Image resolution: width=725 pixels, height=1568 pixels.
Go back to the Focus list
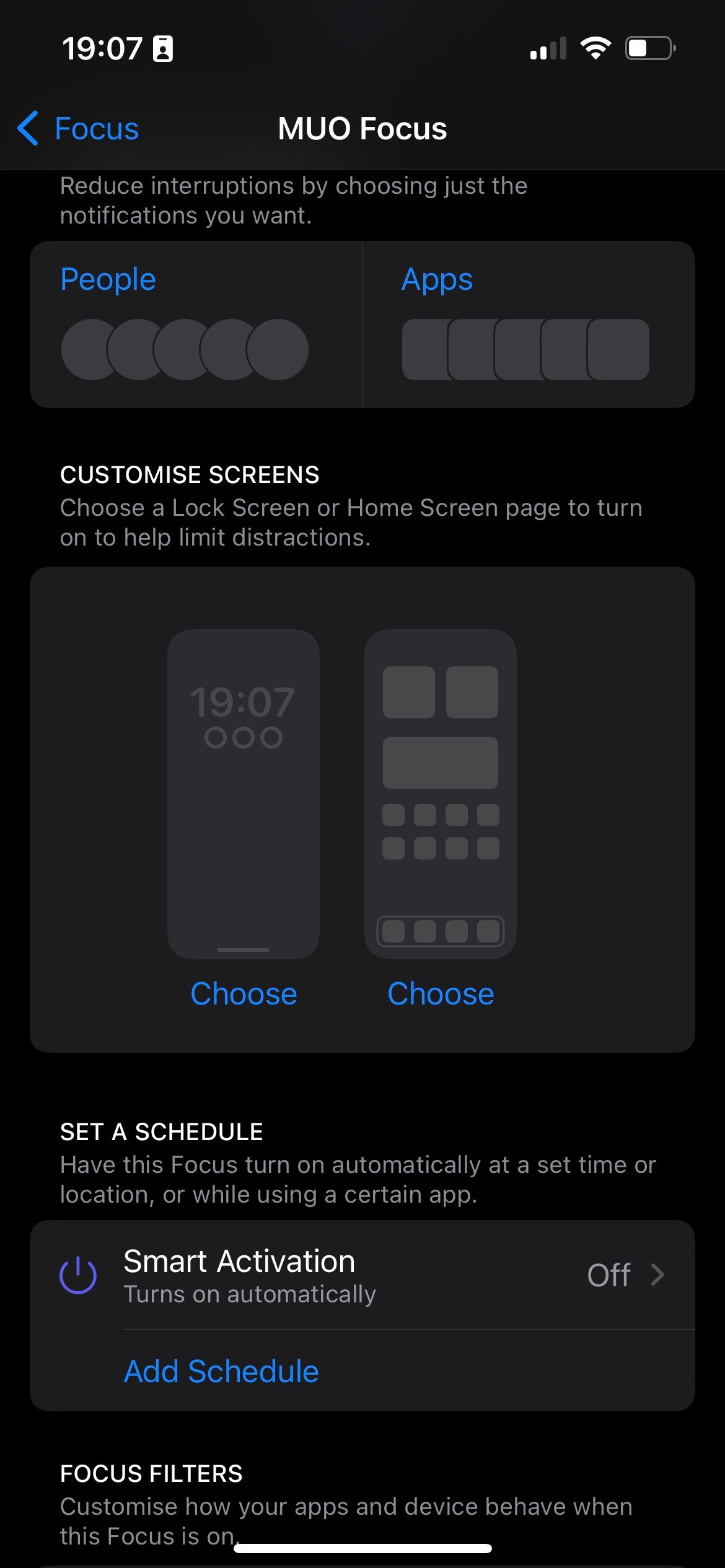click(79, 129)
